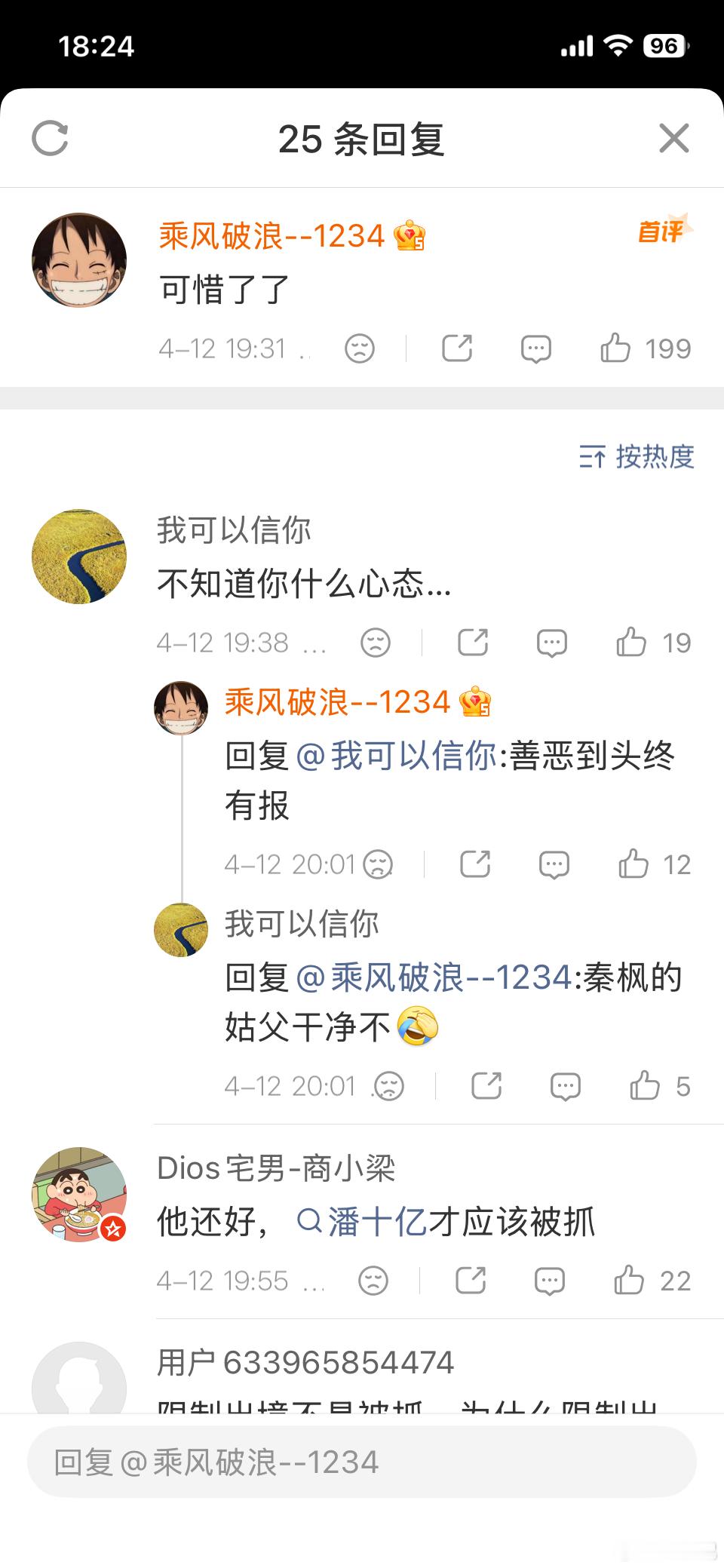Viewport: 724px width, 1568px height.
Task: Tap the reply input box at the bottom
Action: [362, 1462]
